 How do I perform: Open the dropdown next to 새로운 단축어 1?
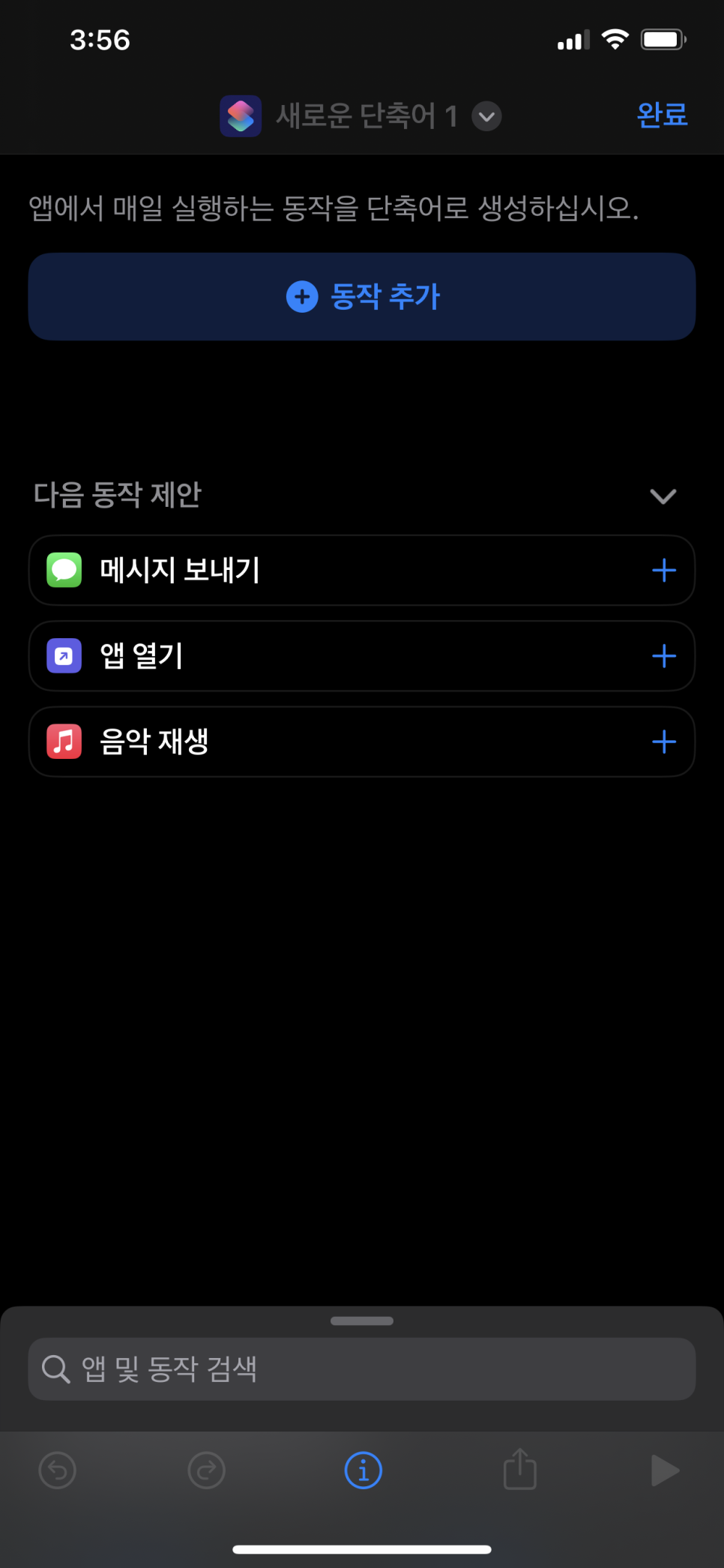coord(486,116)
